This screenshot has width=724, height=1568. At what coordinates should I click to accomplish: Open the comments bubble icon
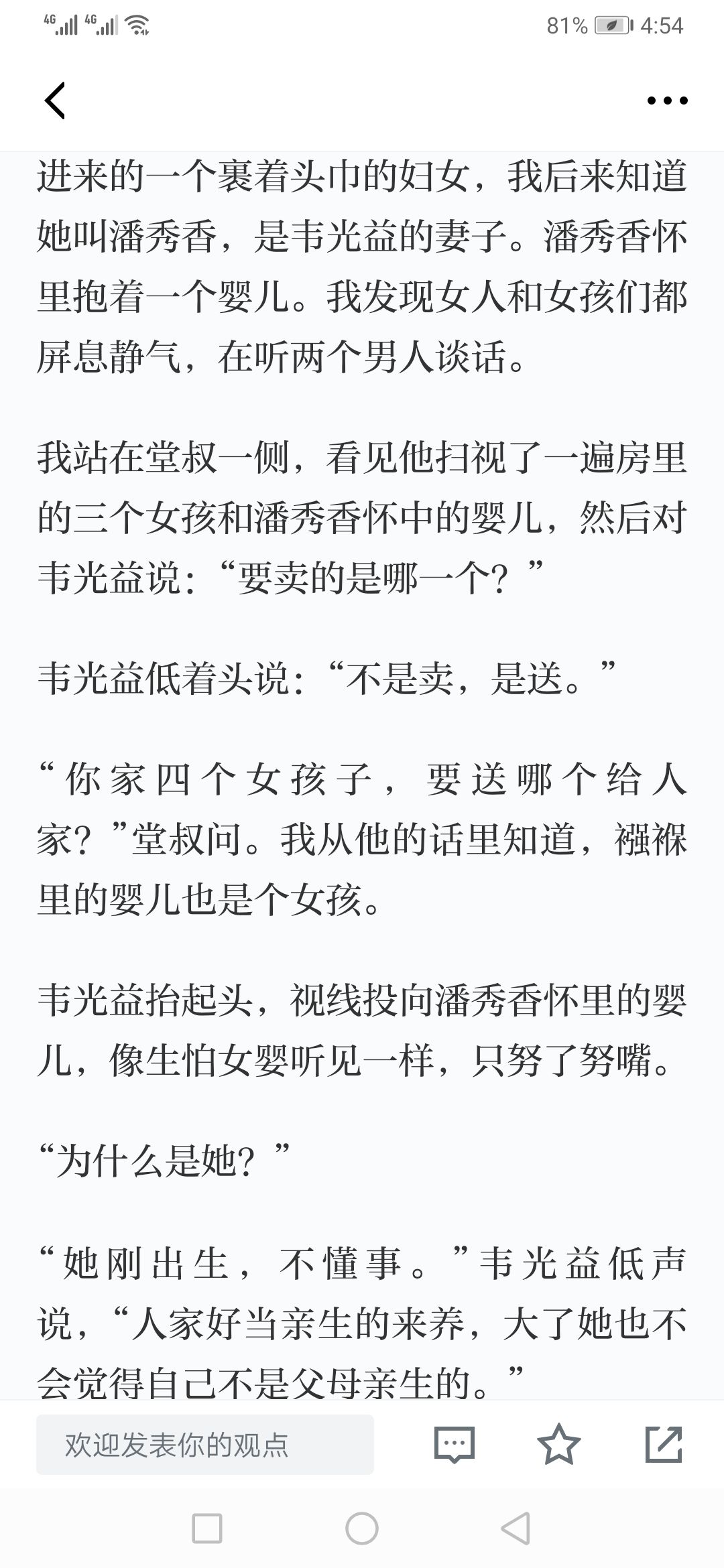455,1445
